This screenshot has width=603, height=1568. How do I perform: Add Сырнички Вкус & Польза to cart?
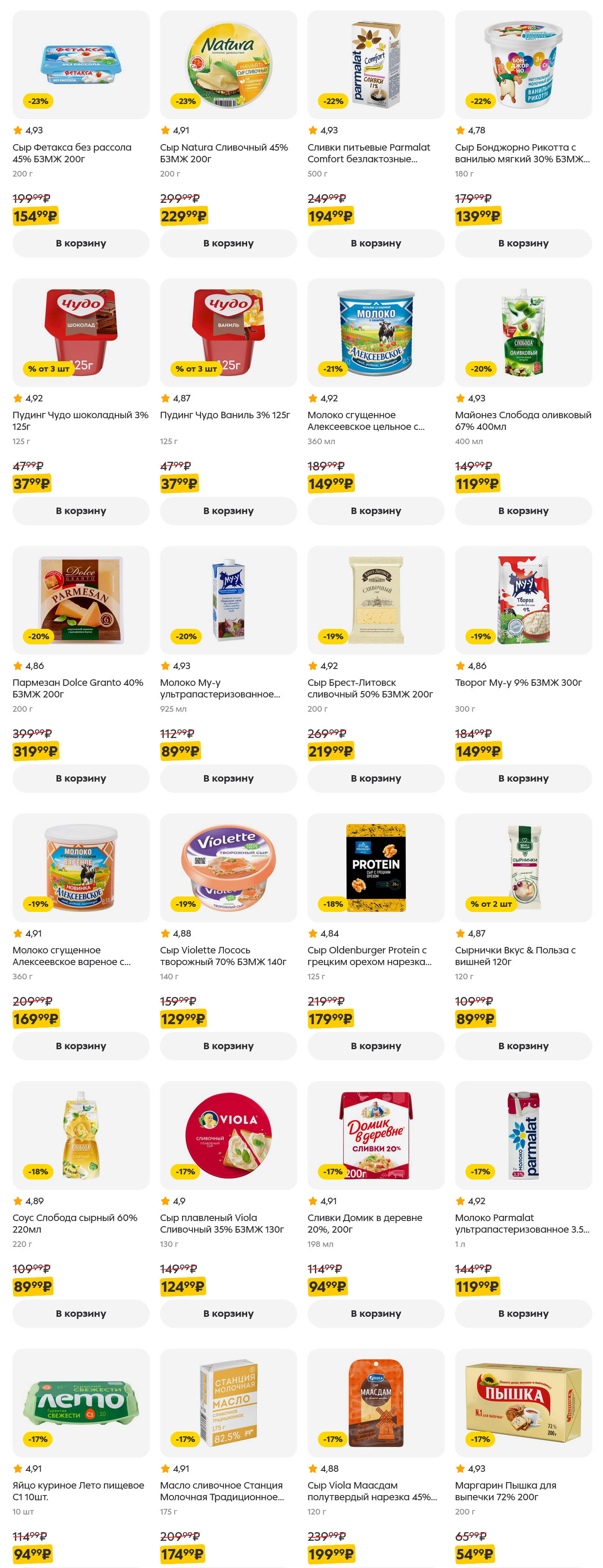pos(523,1046)
